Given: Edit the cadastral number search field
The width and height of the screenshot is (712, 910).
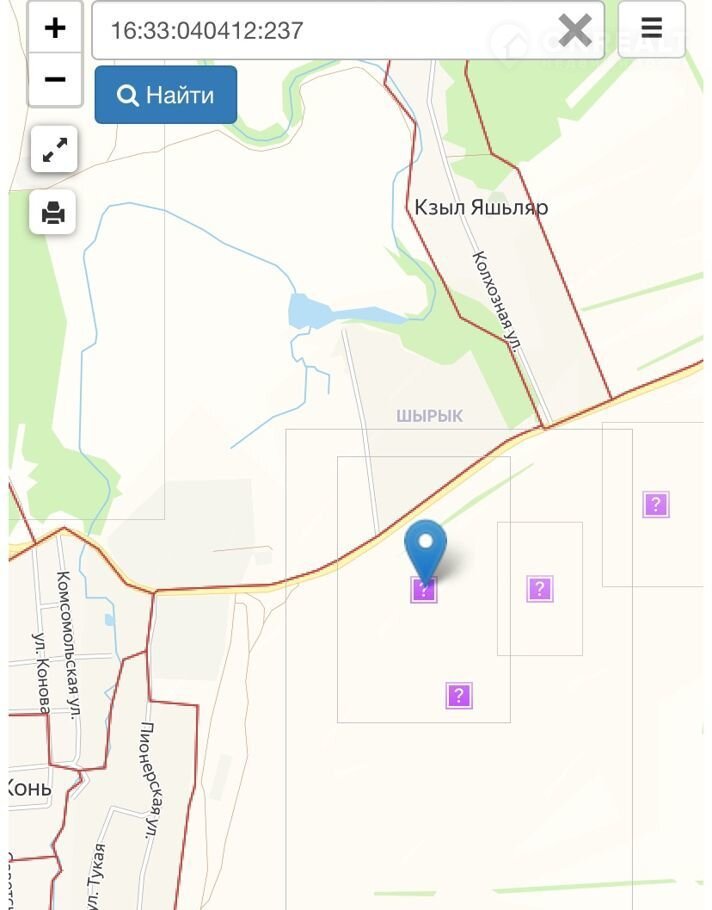Looking at the screenshot, I should [320, 30].
